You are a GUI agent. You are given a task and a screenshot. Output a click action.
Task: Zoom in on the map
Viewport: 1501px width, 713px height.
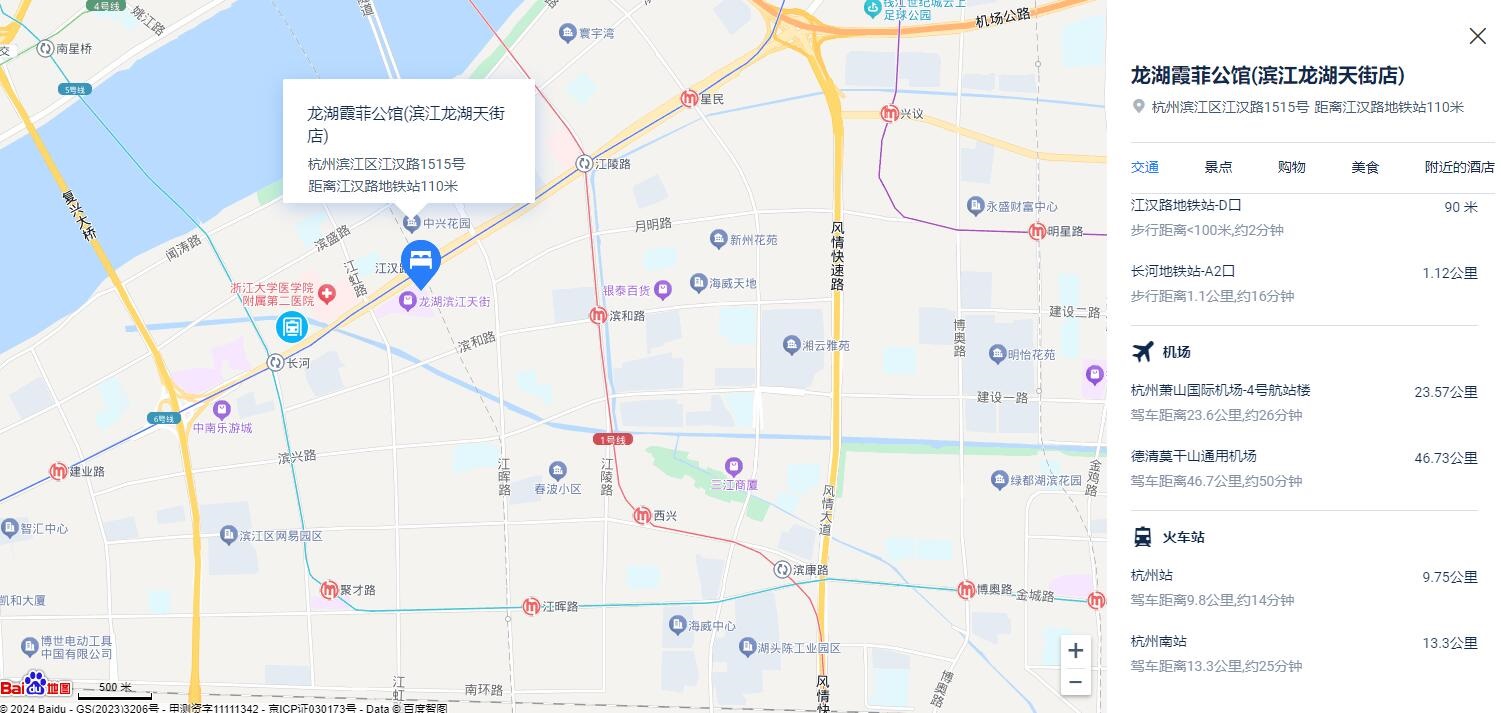pos(1075,651)
